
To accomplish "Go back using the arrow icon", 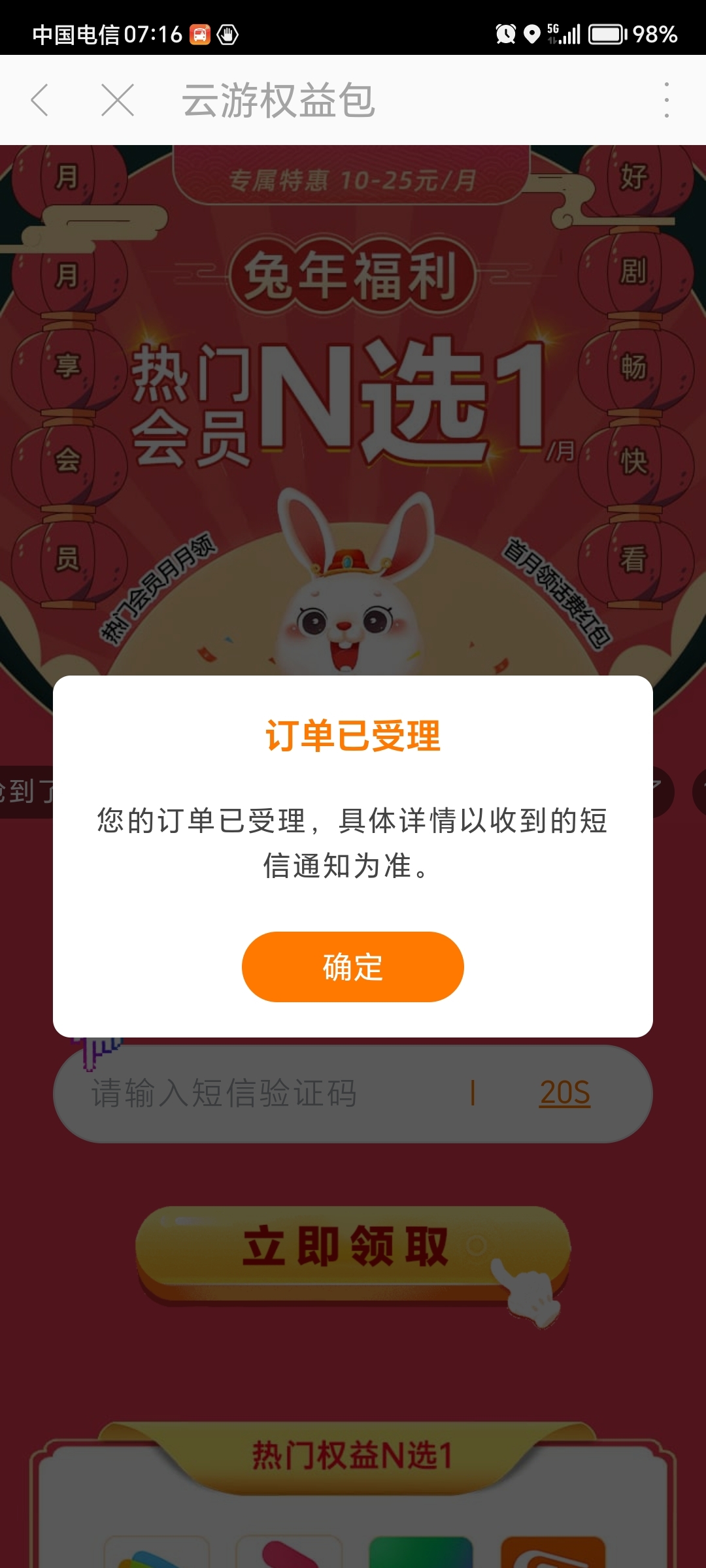I will [41, 100].
